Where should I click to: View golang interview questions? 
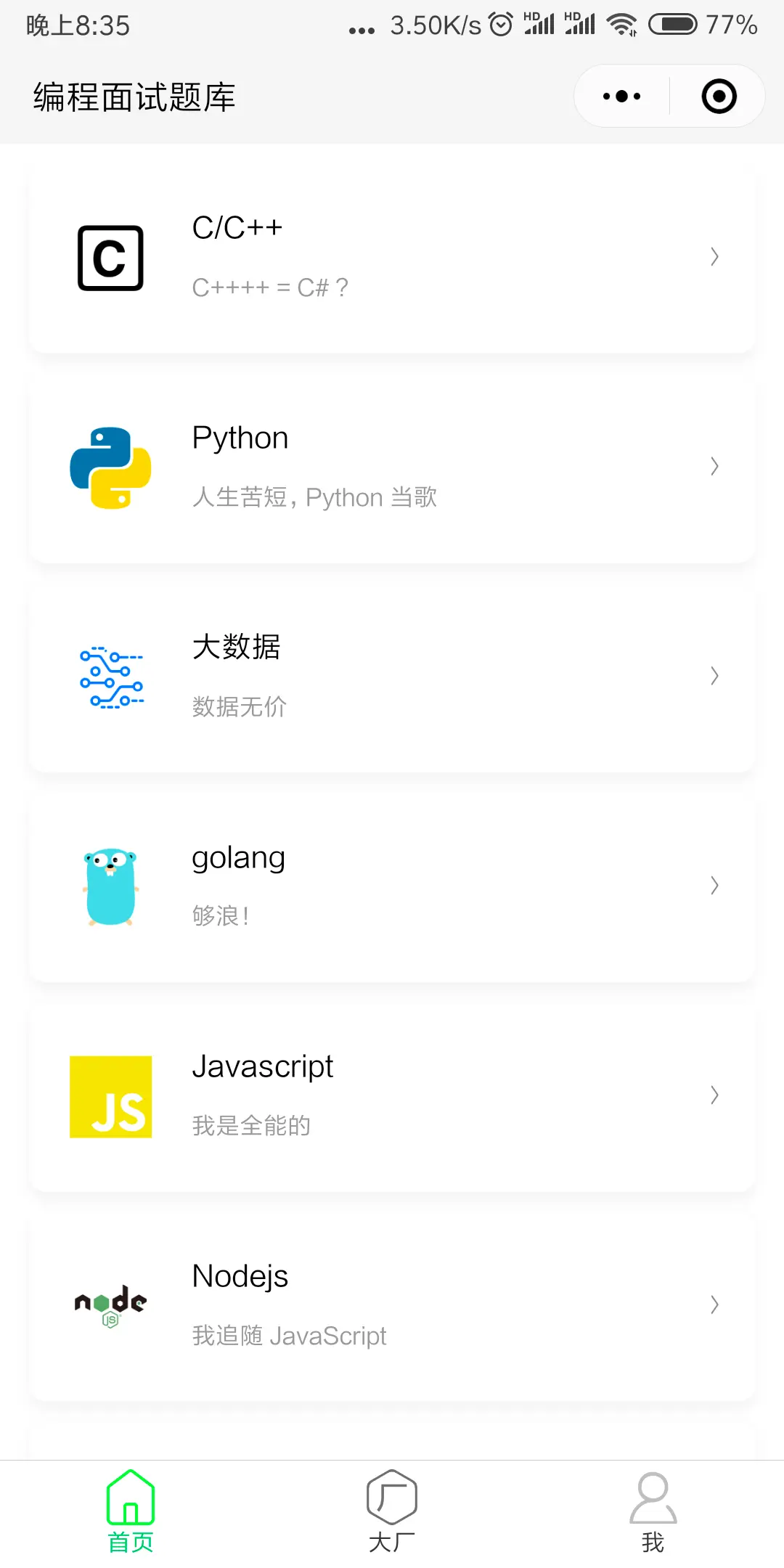point(392,886)
